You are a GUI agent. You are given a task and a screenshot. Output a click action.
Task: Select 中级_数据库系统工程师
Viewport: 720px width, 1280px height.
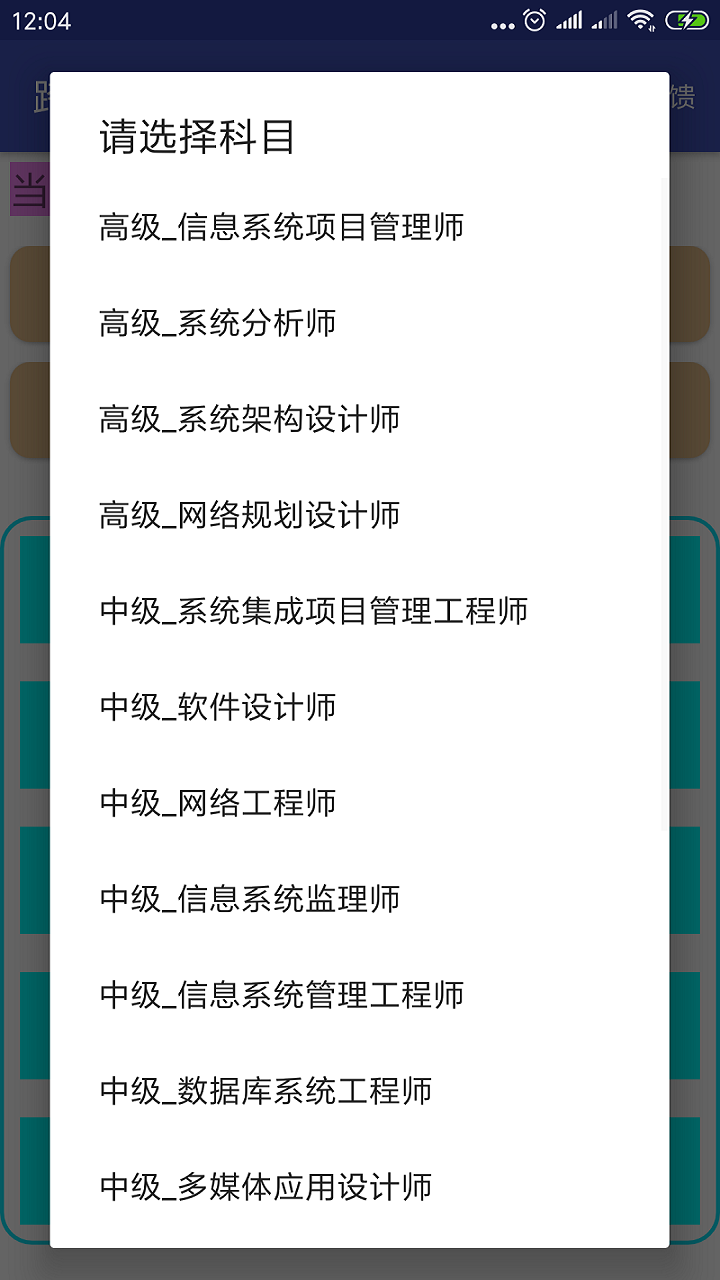click(266, 1091)
